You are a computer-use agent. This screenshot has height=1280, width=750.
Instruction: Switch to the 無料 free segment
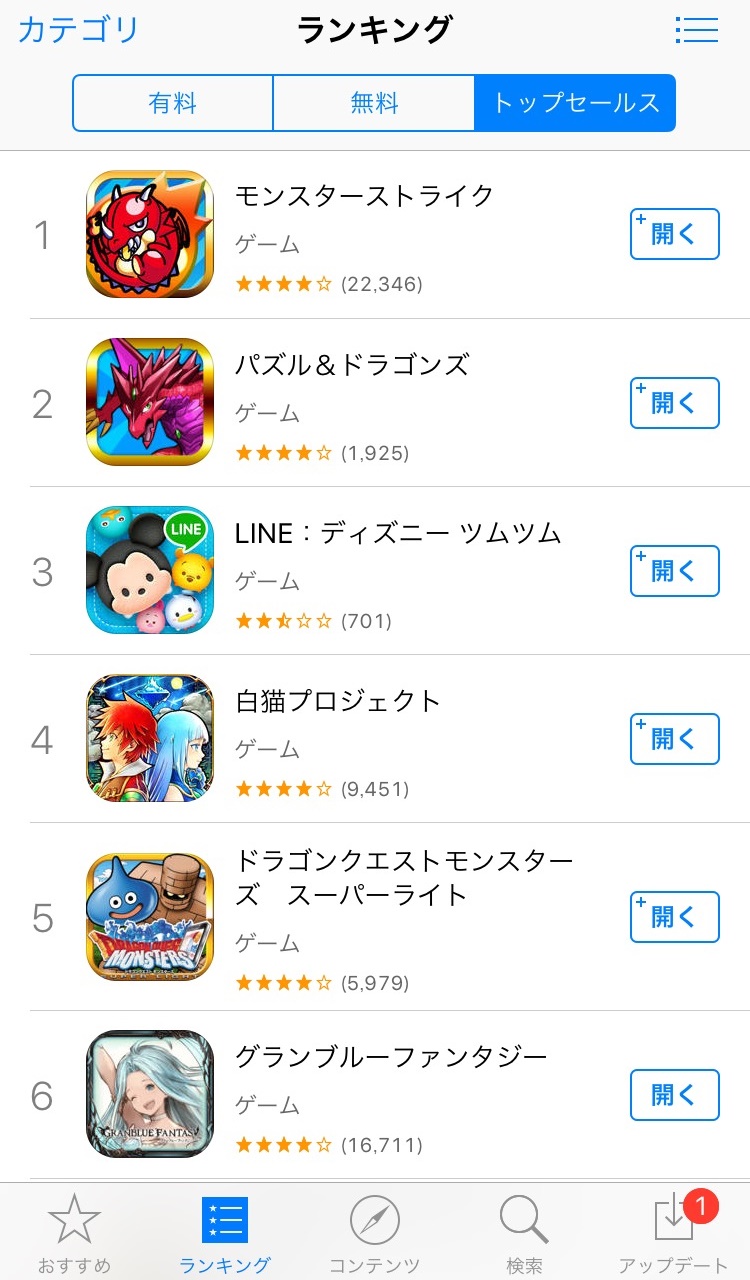[x=374, y=103]
